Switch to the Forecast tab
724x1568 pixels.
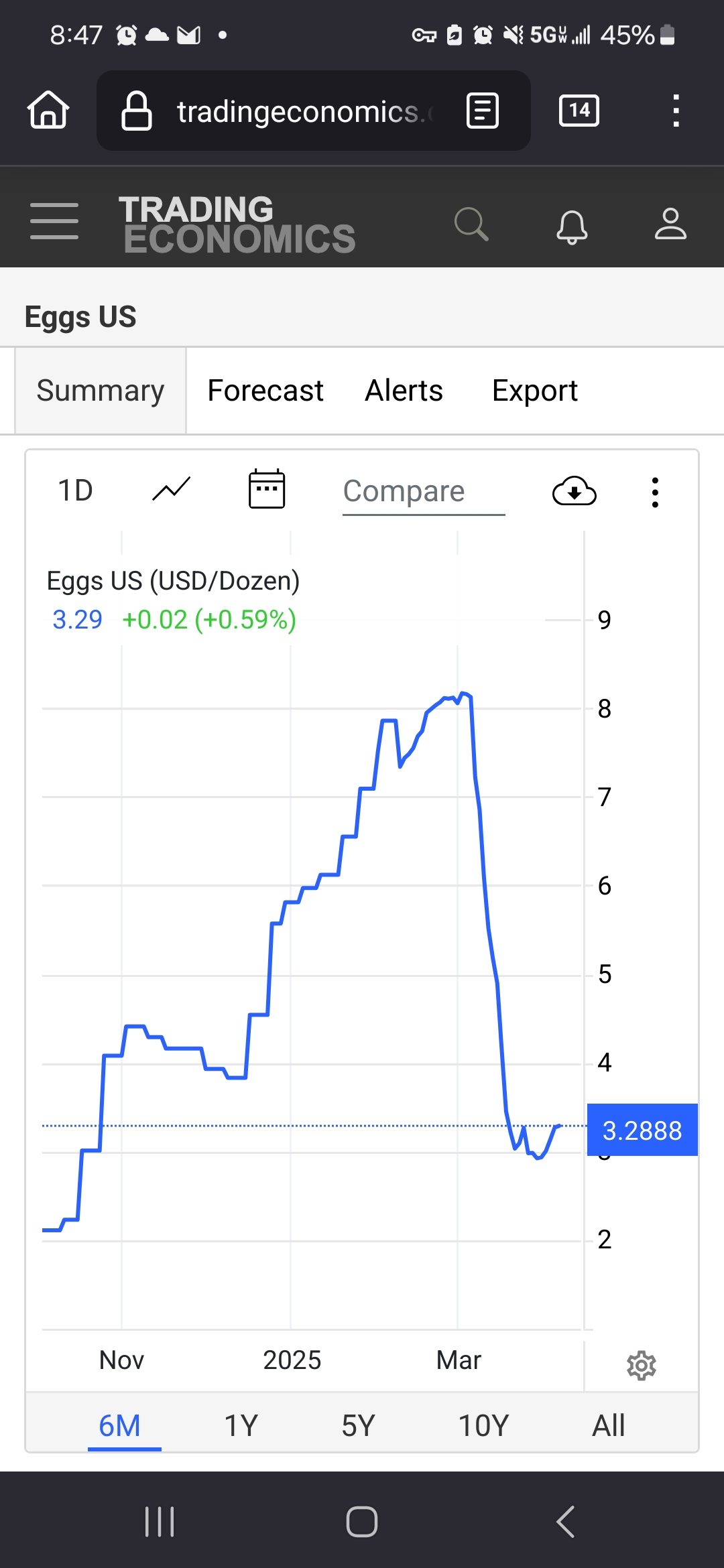265,391
